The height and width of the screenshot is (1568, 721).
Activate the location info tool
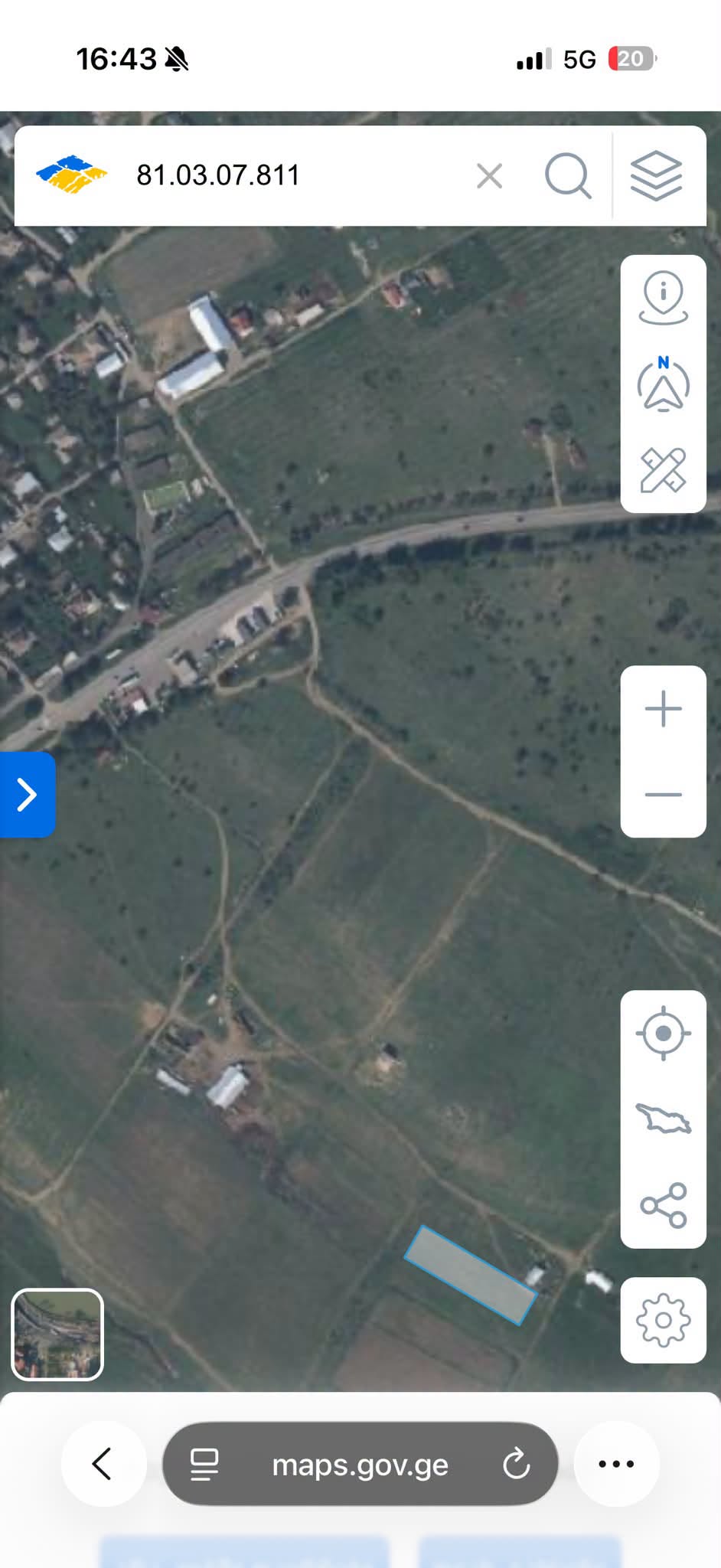pyautogui.click(x=663, y=298)
